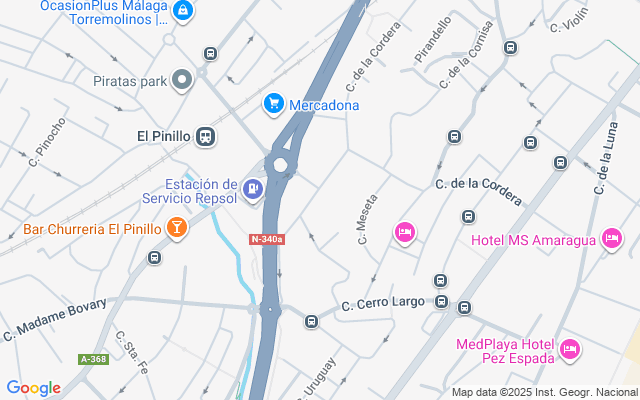Open the Mercadona supermarket marker

pyautogui.click(x=272, y=104)
